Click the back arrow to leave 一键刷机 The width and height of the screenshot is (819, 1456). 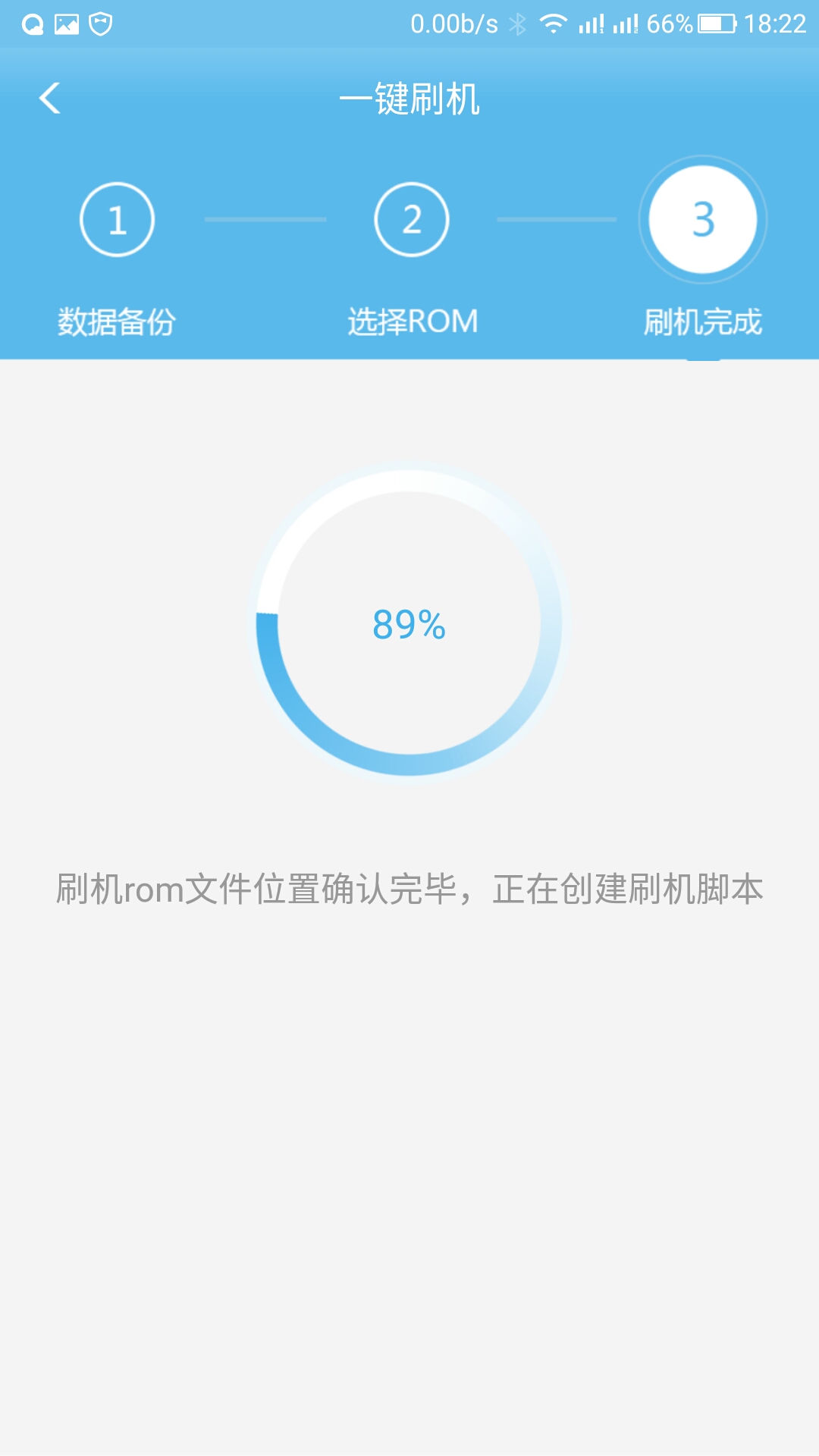tap(50, 99)
